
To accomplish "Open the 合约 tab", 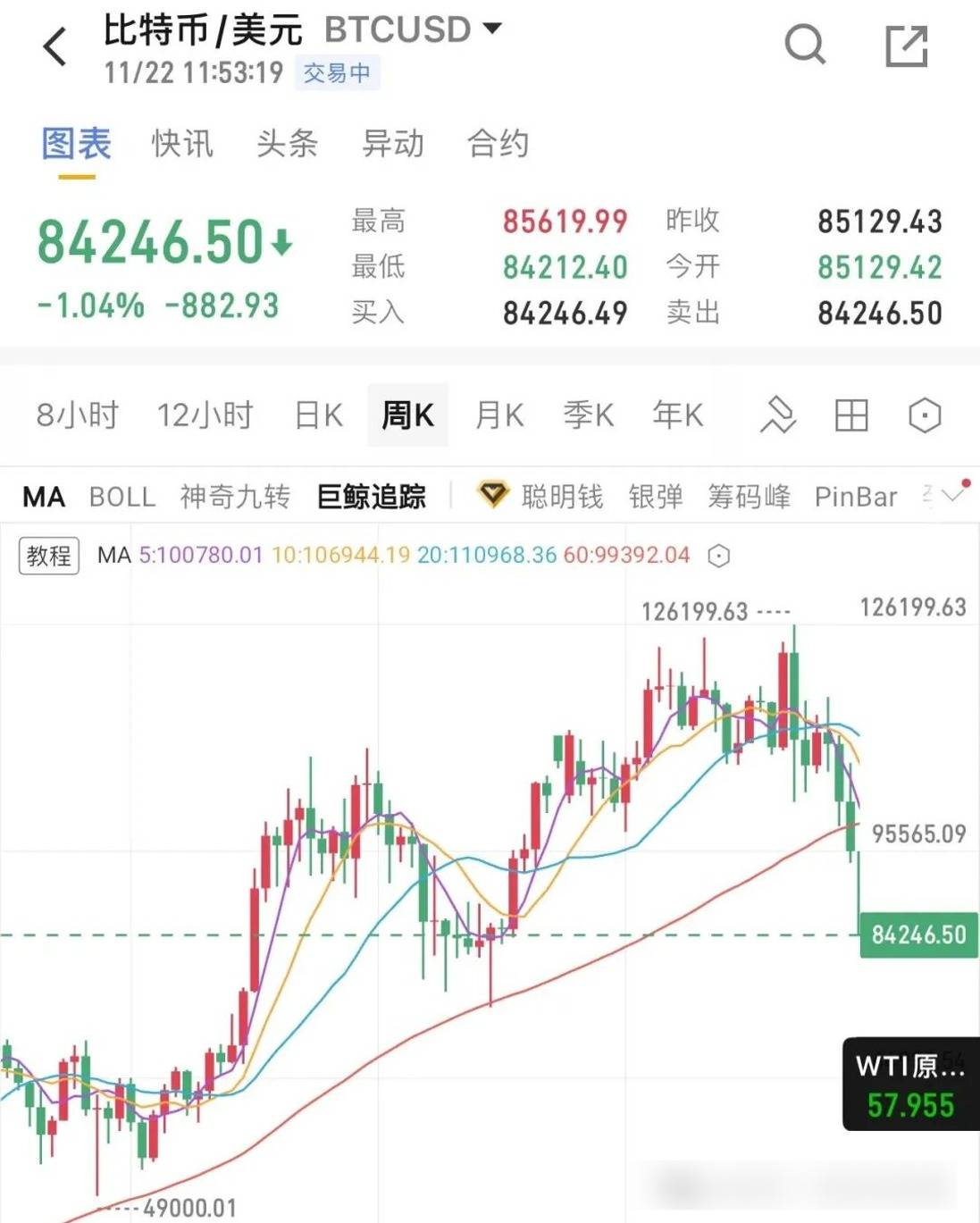I will 498,144.
